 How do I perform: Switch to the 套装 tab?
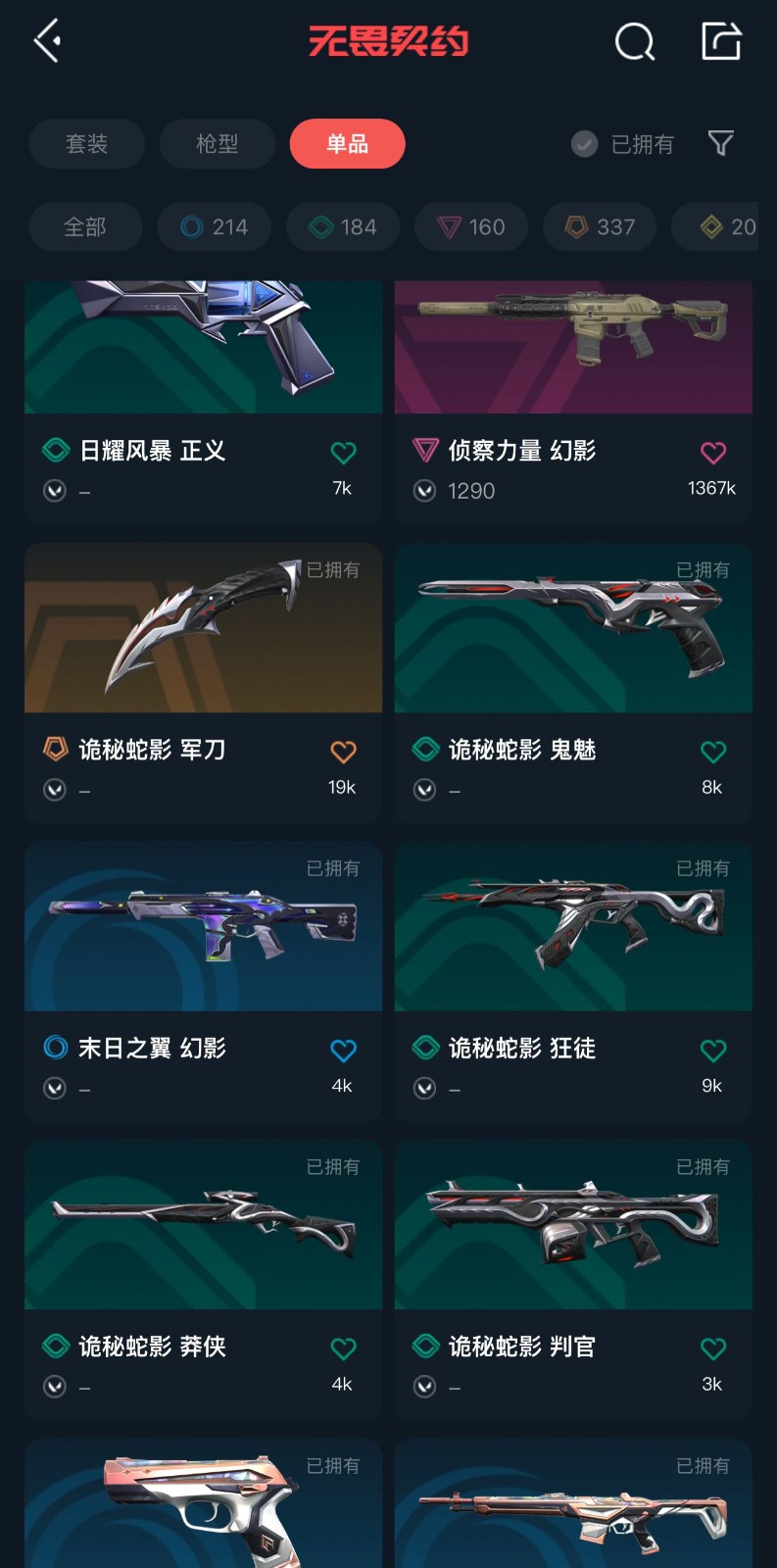coord(86,144)
